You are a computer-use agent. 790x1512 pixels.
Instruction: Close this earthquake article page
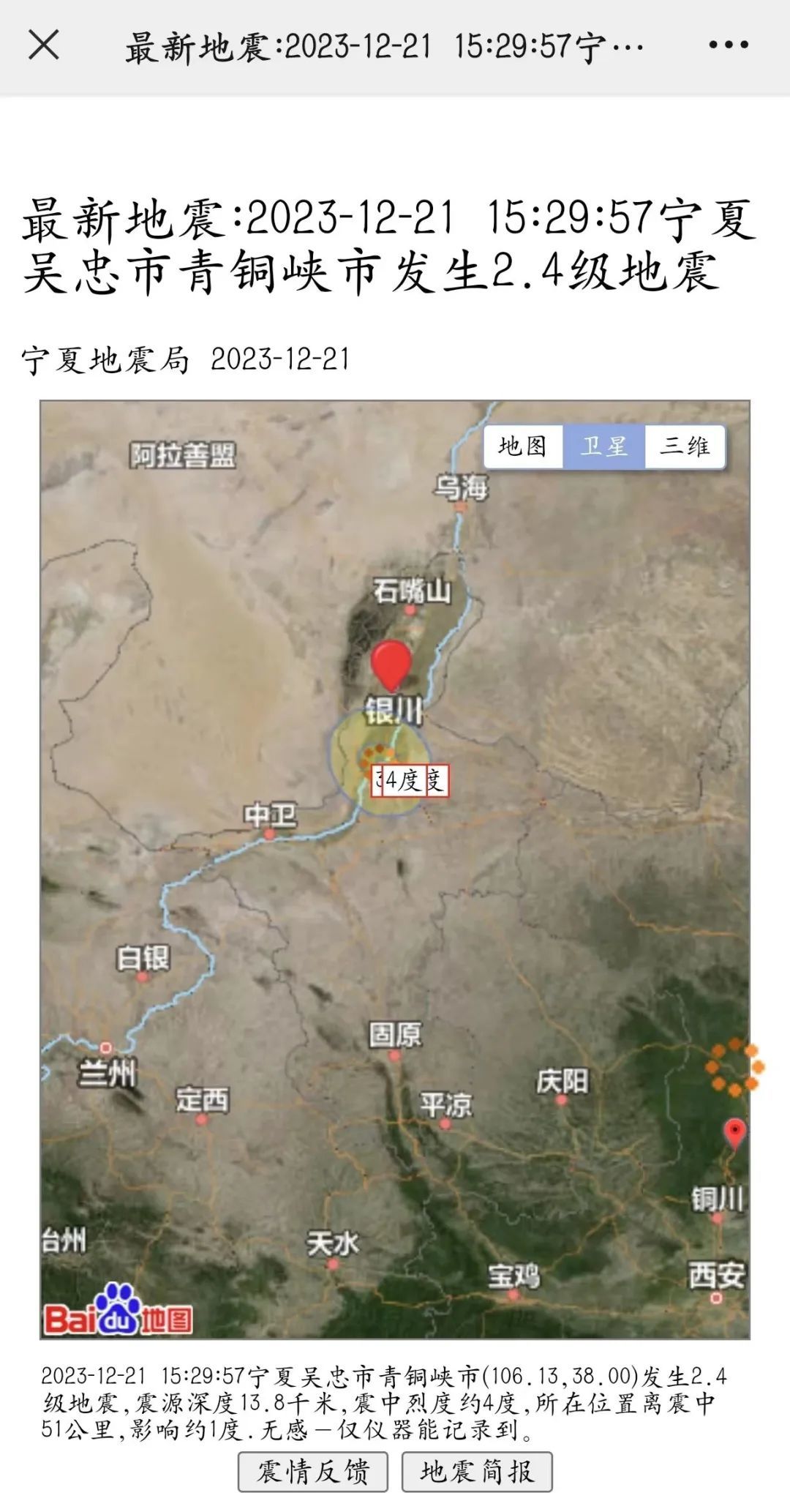click(x=43, y=45)
